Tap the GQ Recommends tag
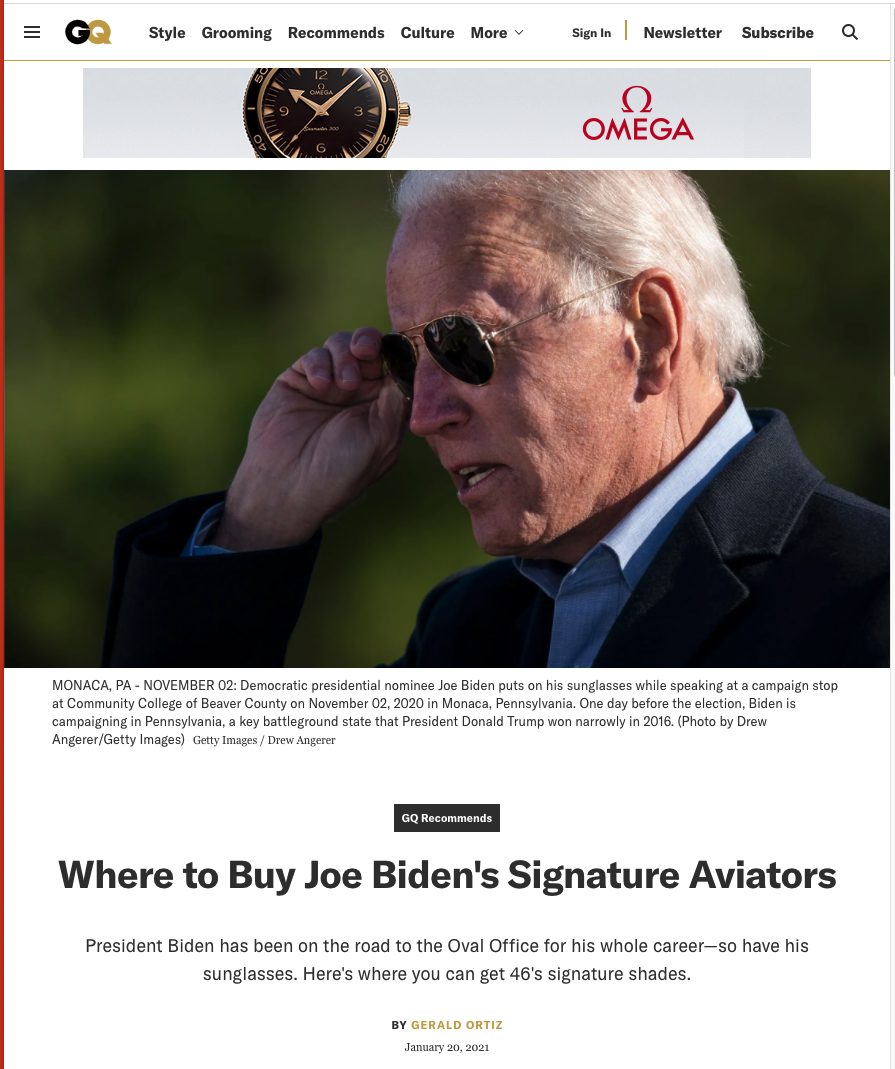The width and height of the screenshot is (895, 1069). (x=447, y=818)
